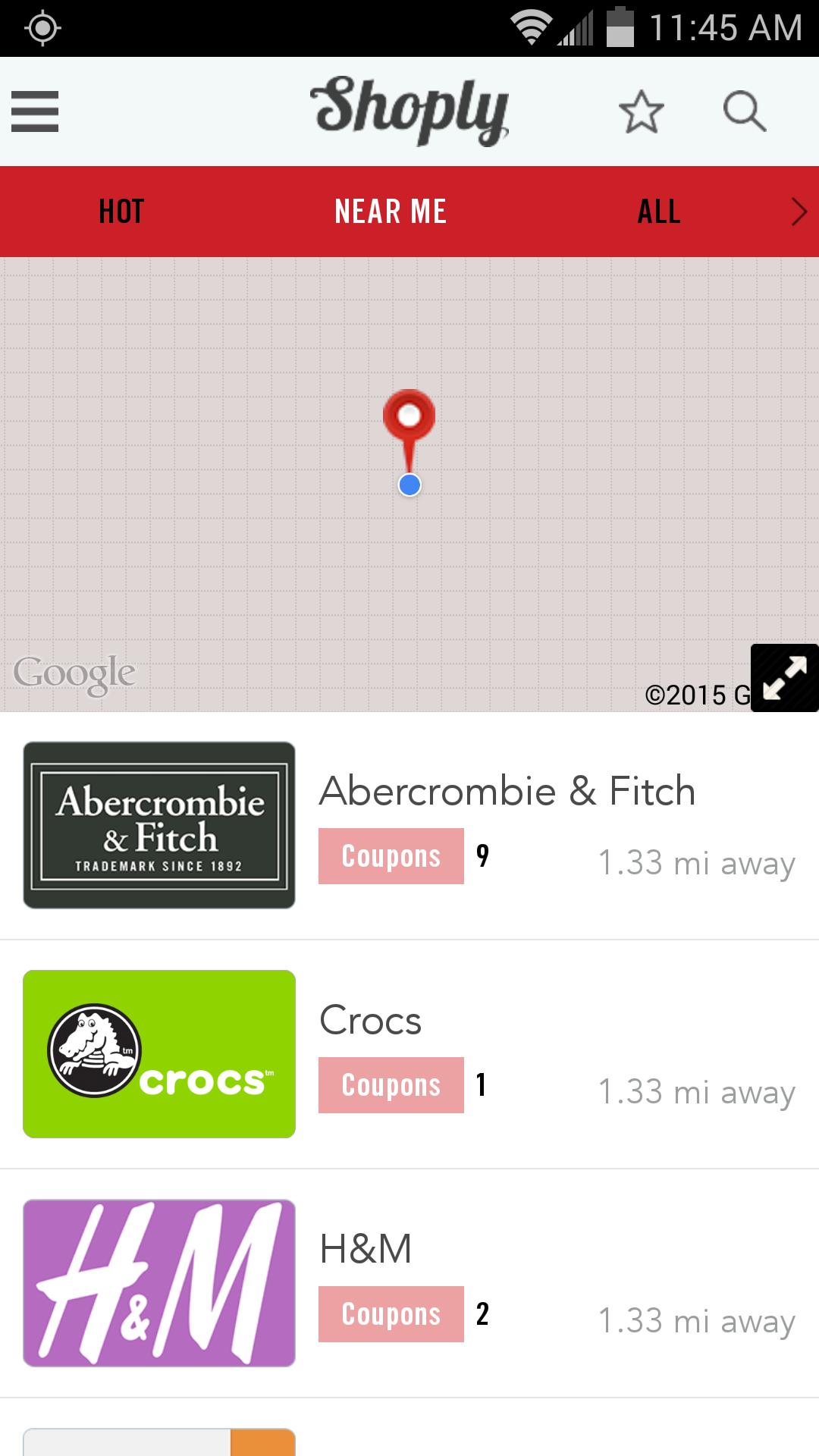The width and height of the screenshot is (819, 1456).
Task: Show more tabs with the right arrow
Action: pyautogui.click(x=798, y=212)
